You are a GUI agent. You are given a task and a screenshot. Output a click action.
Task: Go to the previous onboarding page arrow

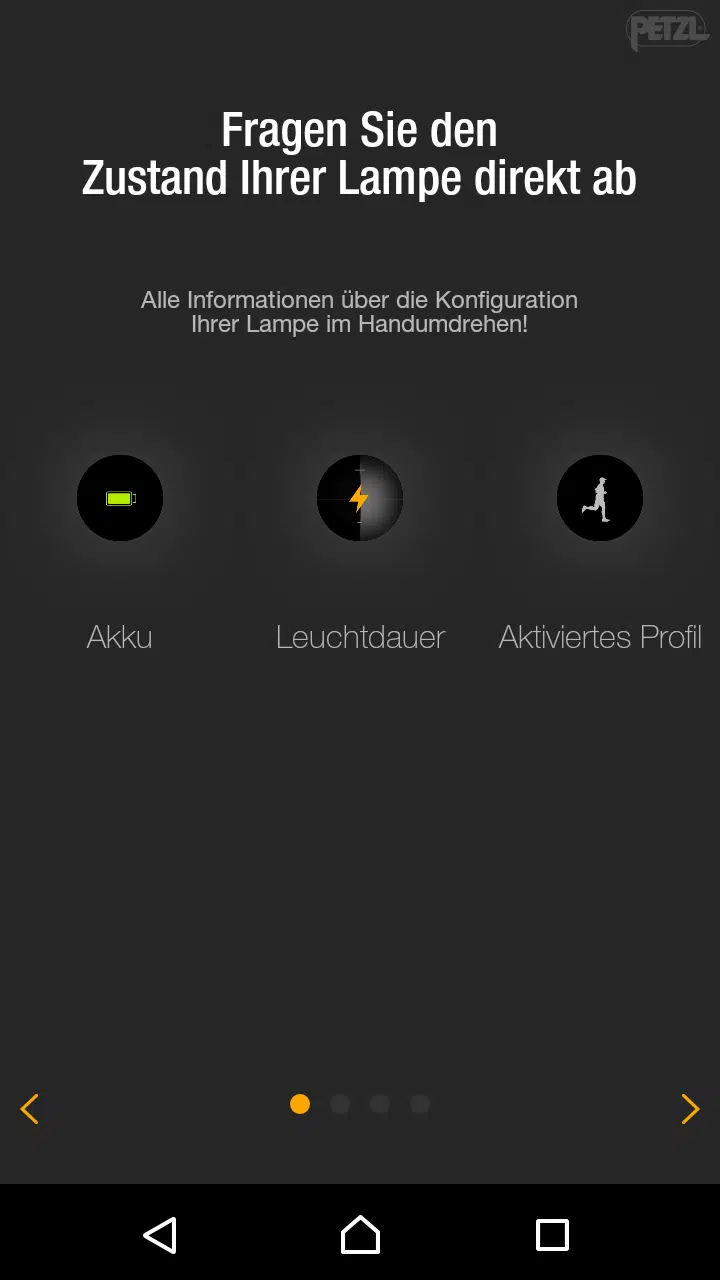30,1108
